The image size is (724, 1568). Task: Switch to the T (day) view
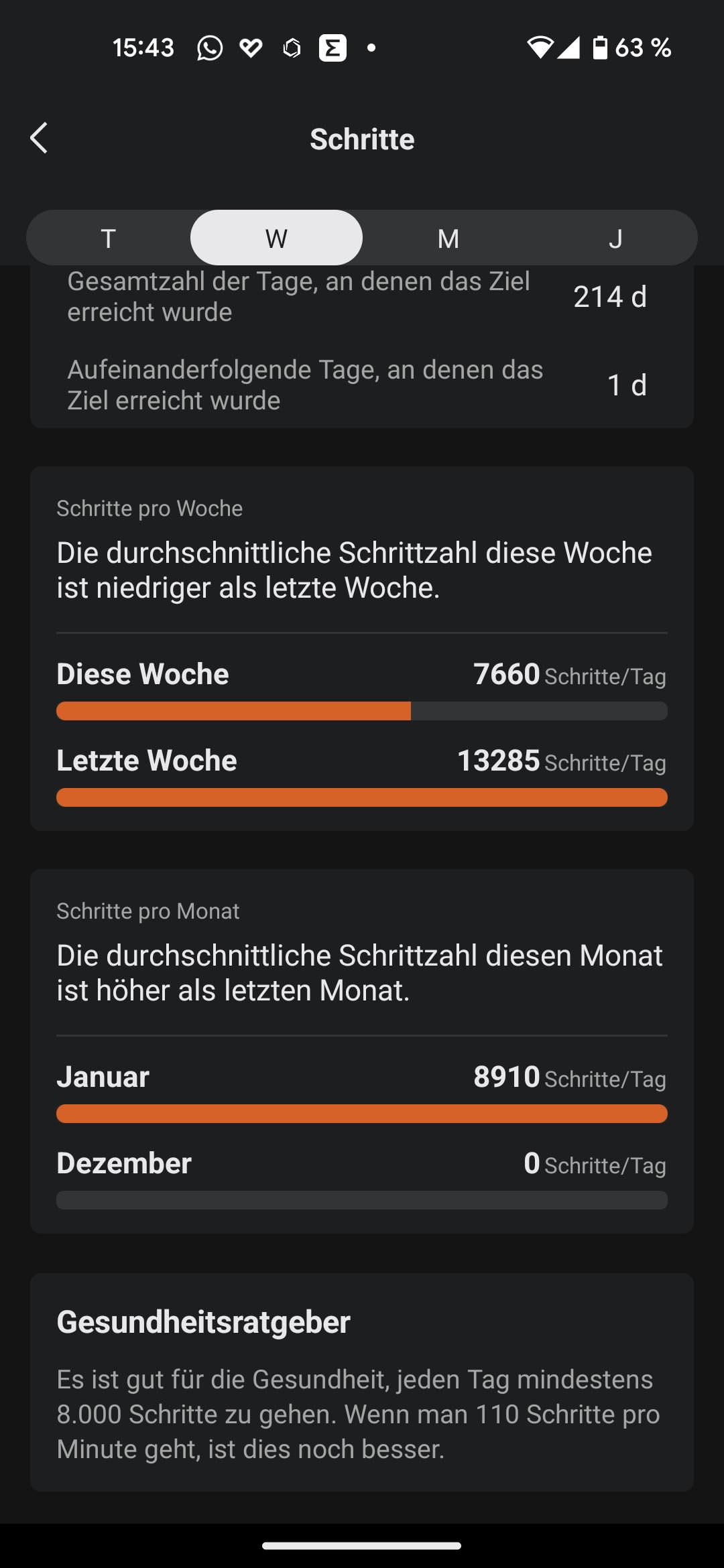108,238
